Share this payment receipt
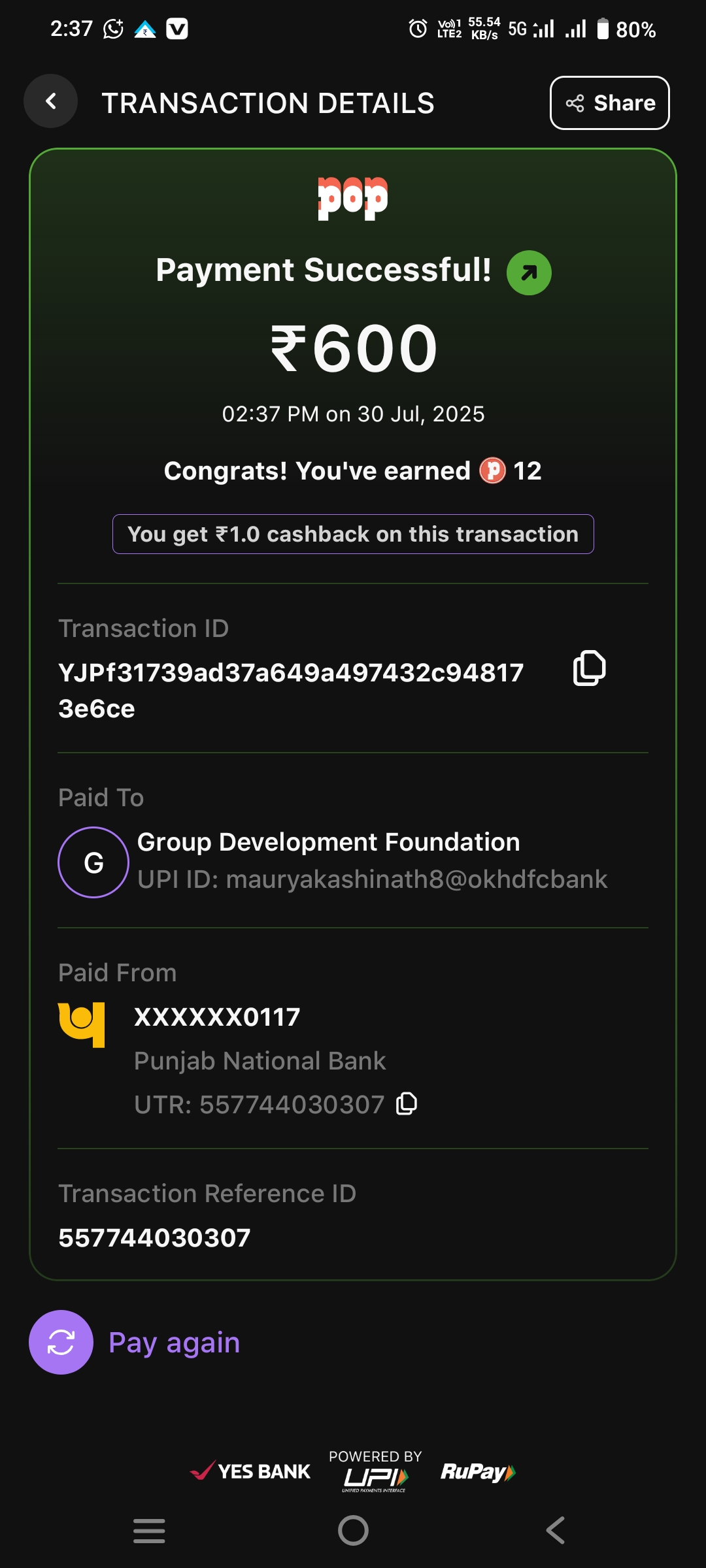The height and width of the screenshot is (1568, 706). click(609, 103)
